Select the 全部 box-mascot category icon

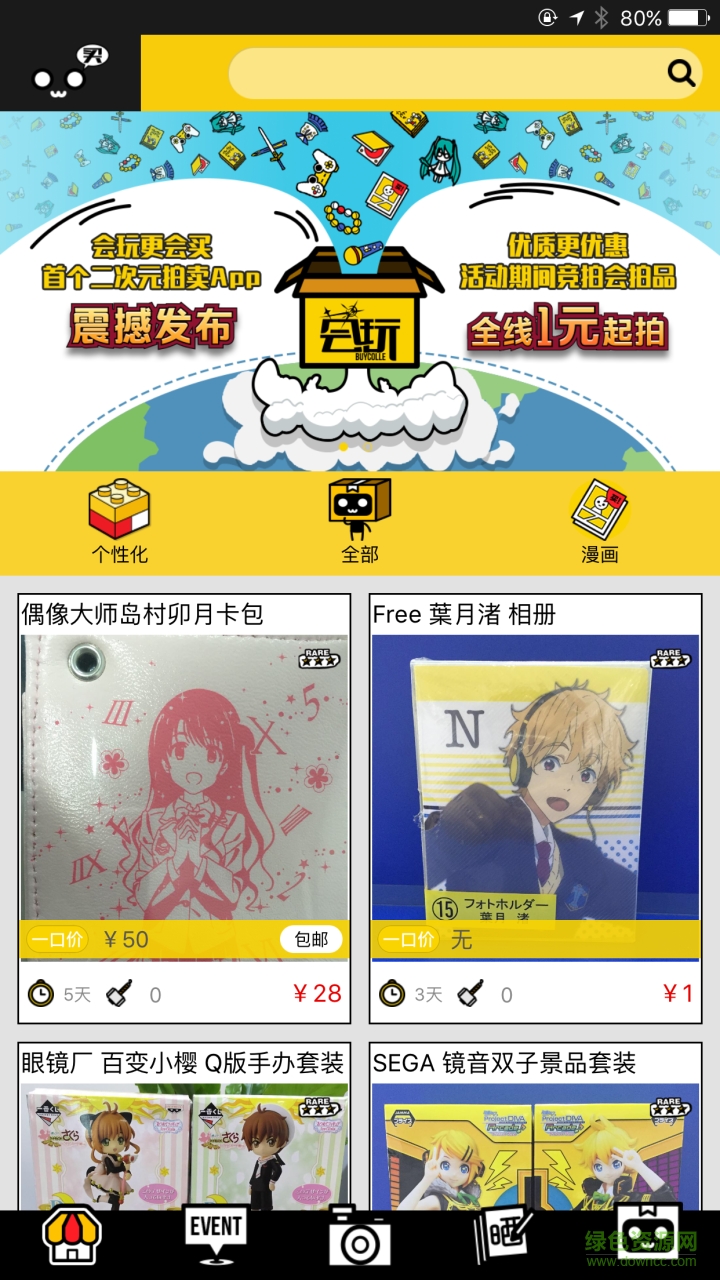point(358,512)
